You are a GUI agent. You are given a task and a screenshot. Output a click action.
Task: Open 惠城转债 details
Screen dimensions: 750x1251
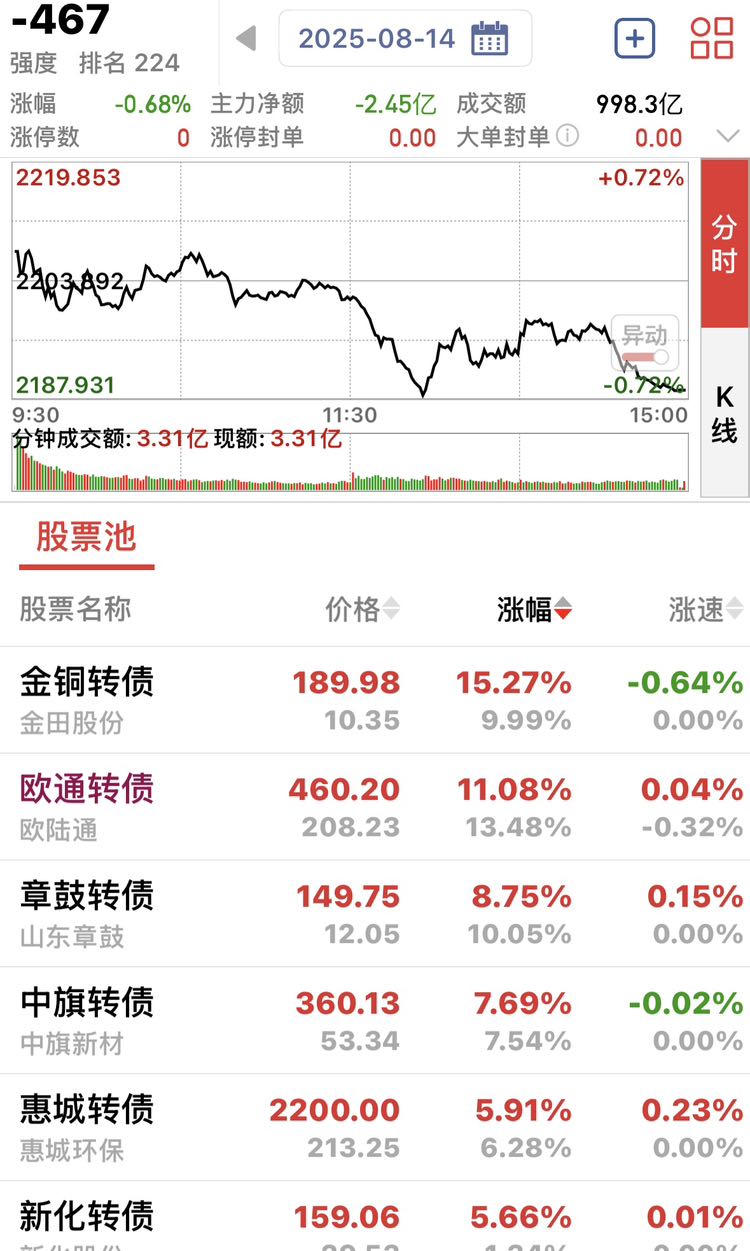point(375,1128)
